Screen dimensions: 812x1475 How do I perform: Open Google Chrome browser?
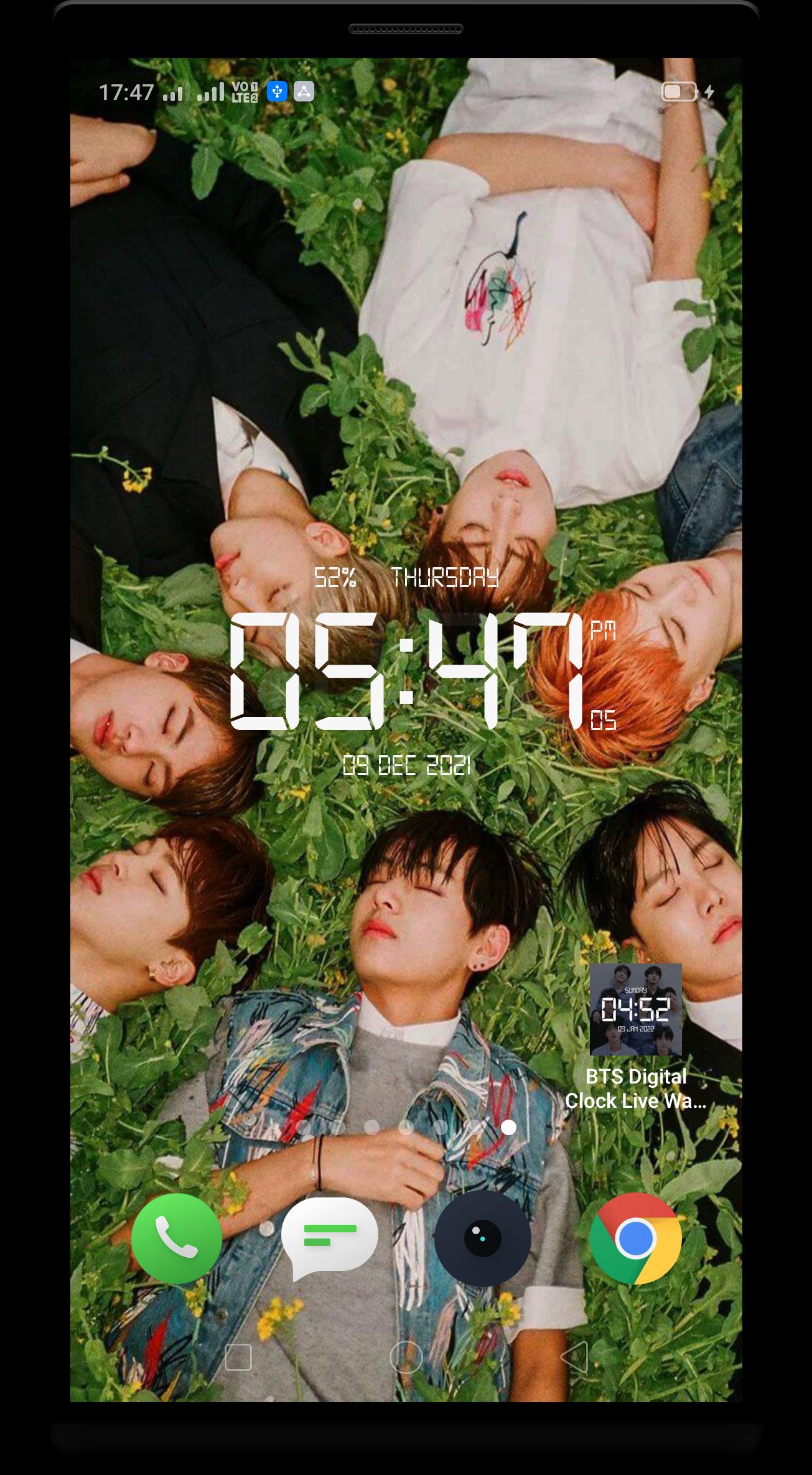pos(635,1238)
